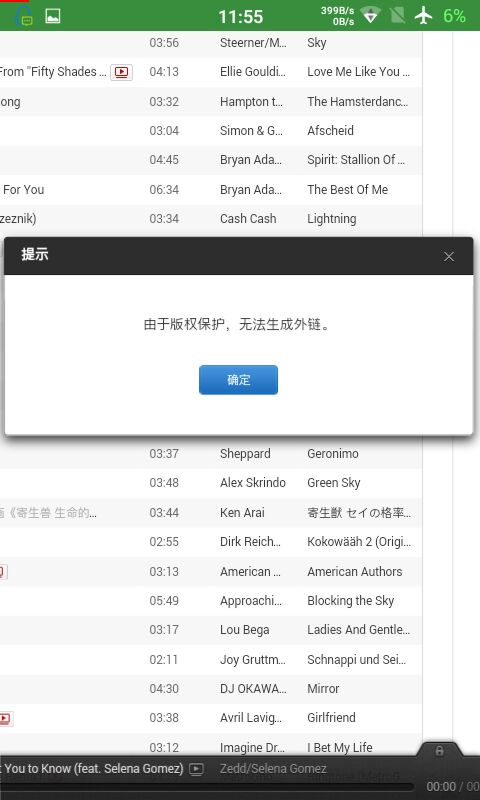
Task: Open the album Lightning by Cash Cash
Action: pyautogui.click(x=332, y=219)
